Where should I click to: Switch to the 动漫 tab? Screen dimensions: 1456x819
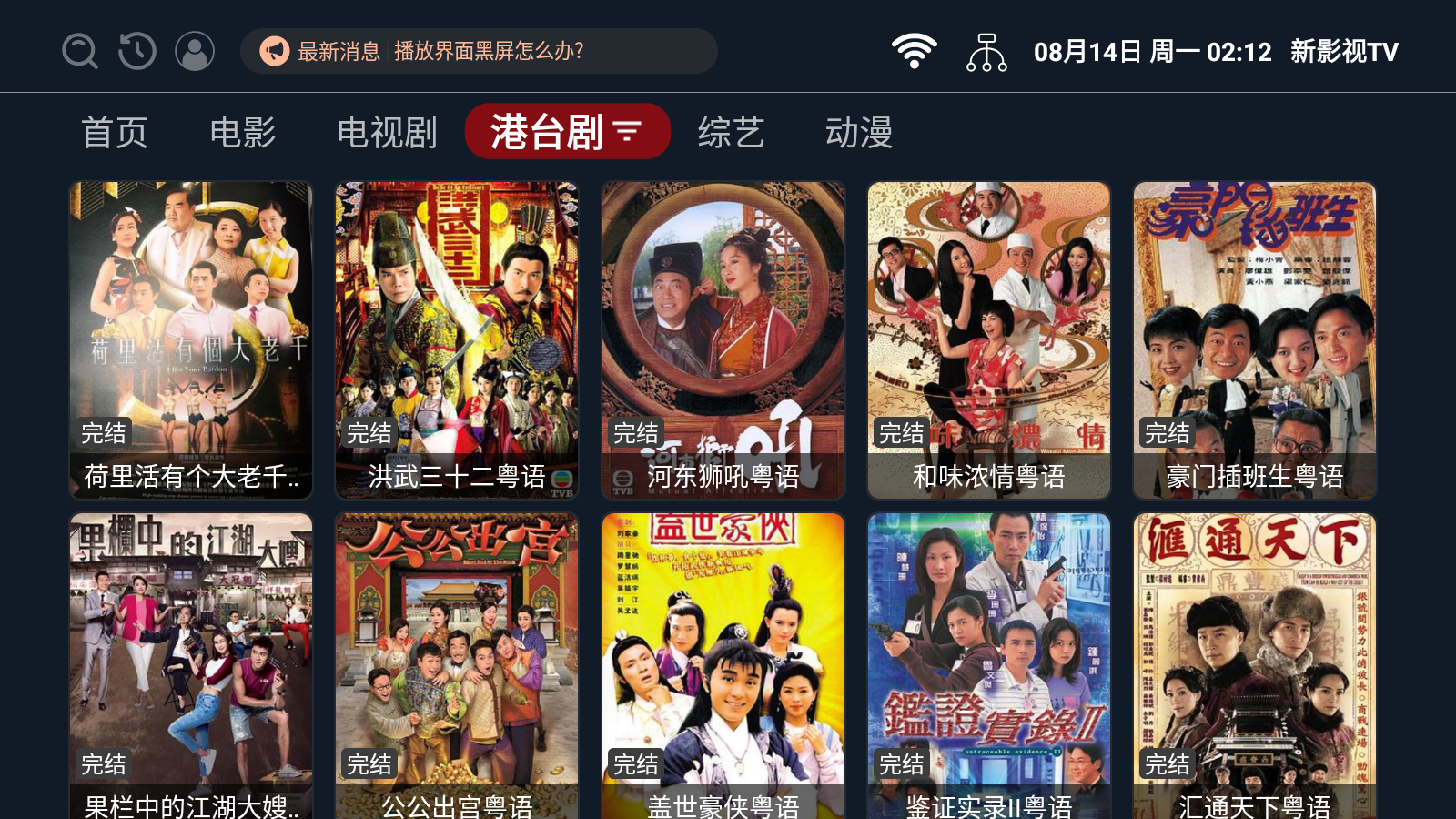[x=858, y=133]
